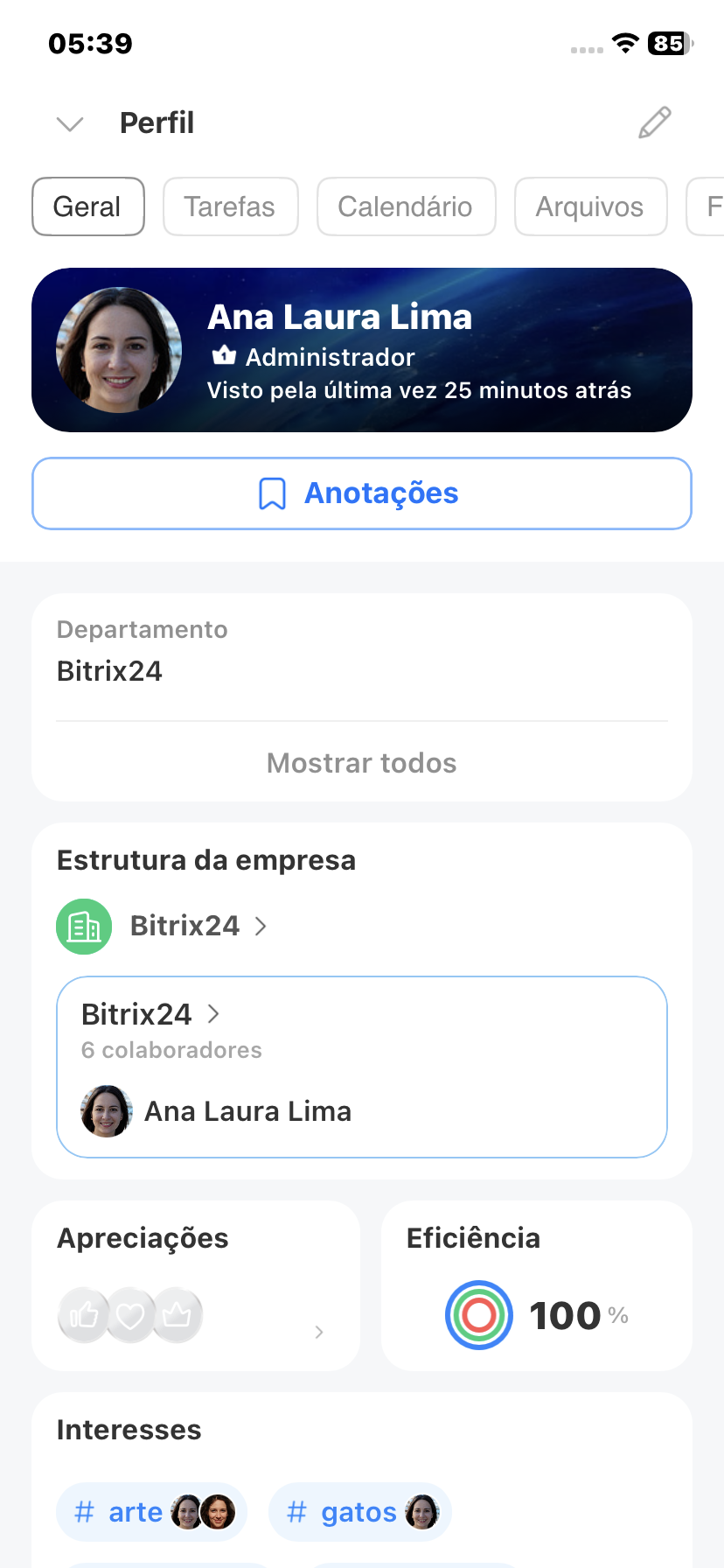The height and width of the screenshot is (1568, 724).
Task: Open Anotações notes
Action: click(362, 493)
